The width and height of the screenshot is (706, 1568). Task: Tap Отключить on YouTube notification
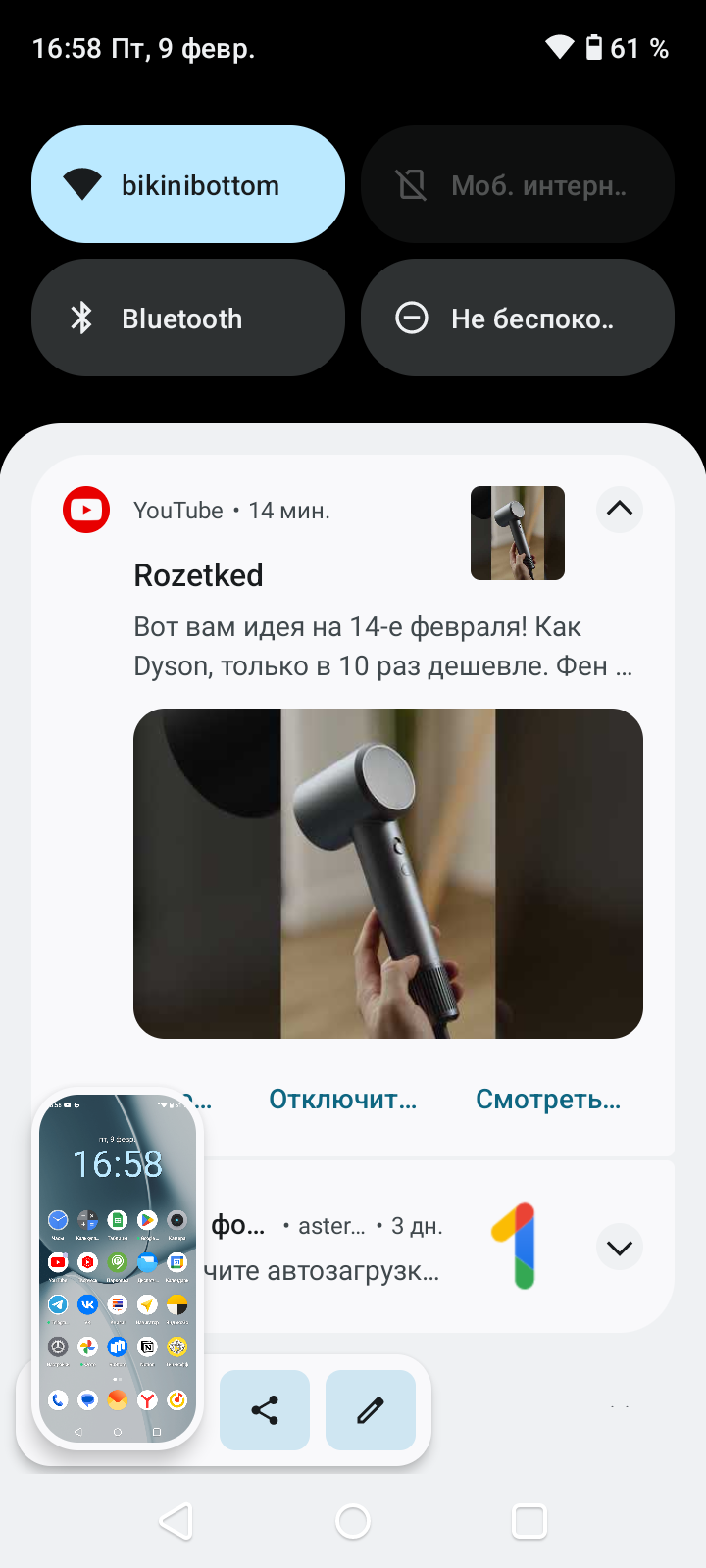point(343,1100)
